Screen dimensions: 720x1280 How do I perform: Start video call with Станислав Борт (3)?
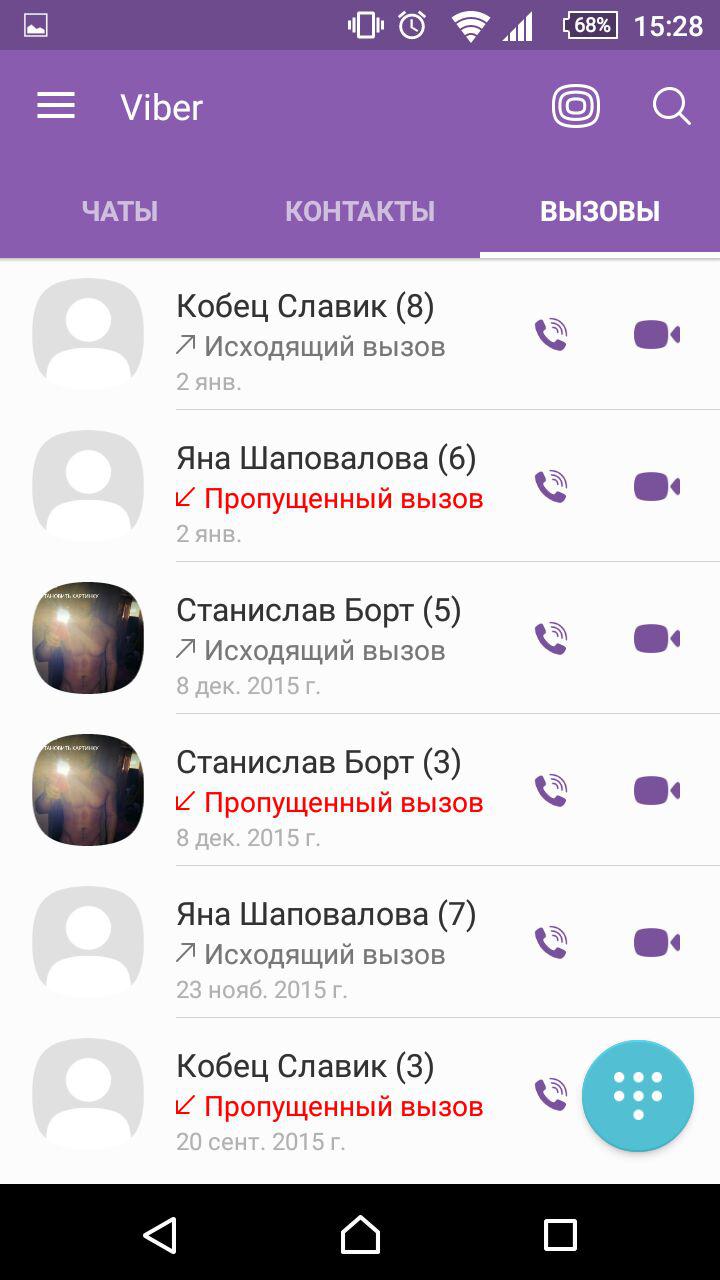655,790
